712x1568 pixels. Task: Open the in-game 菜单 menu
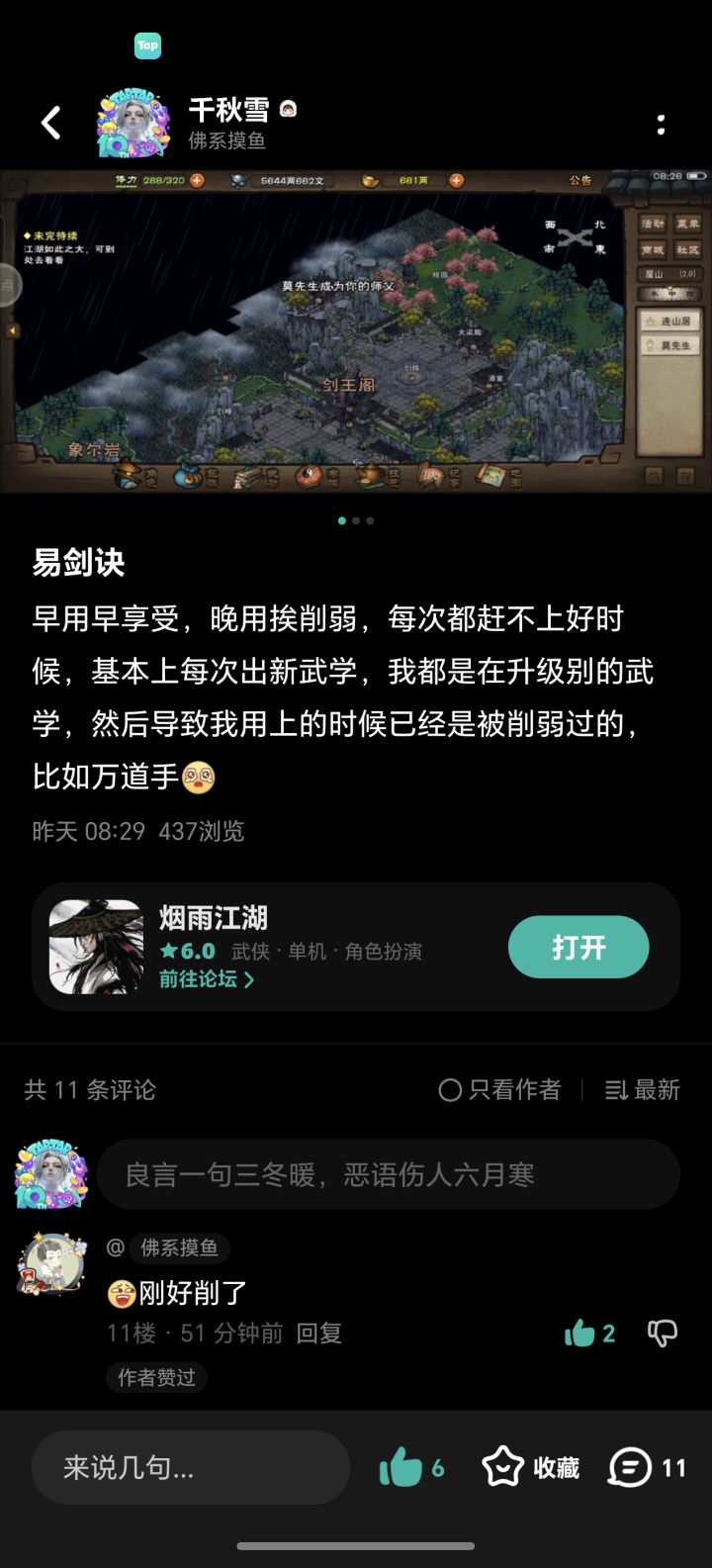688,225
